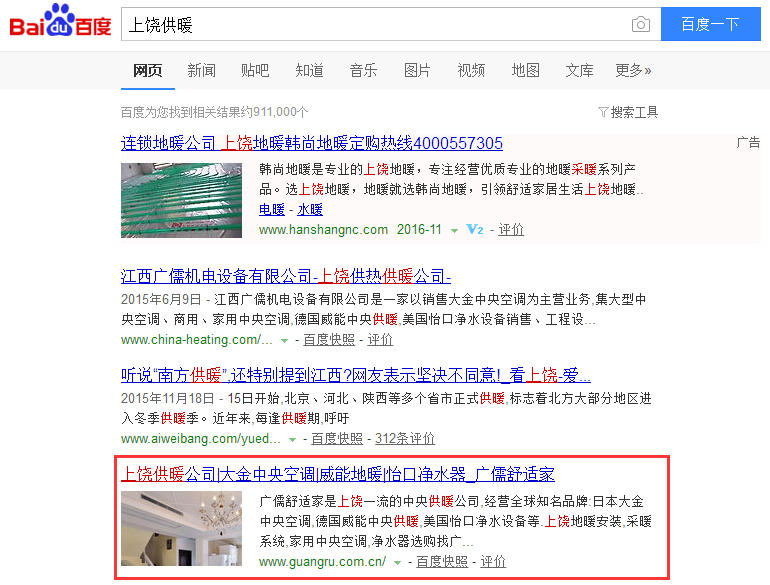Open the 听说"南方供暖" article result
Screen dimensions: 770x585
click(355, 376)
